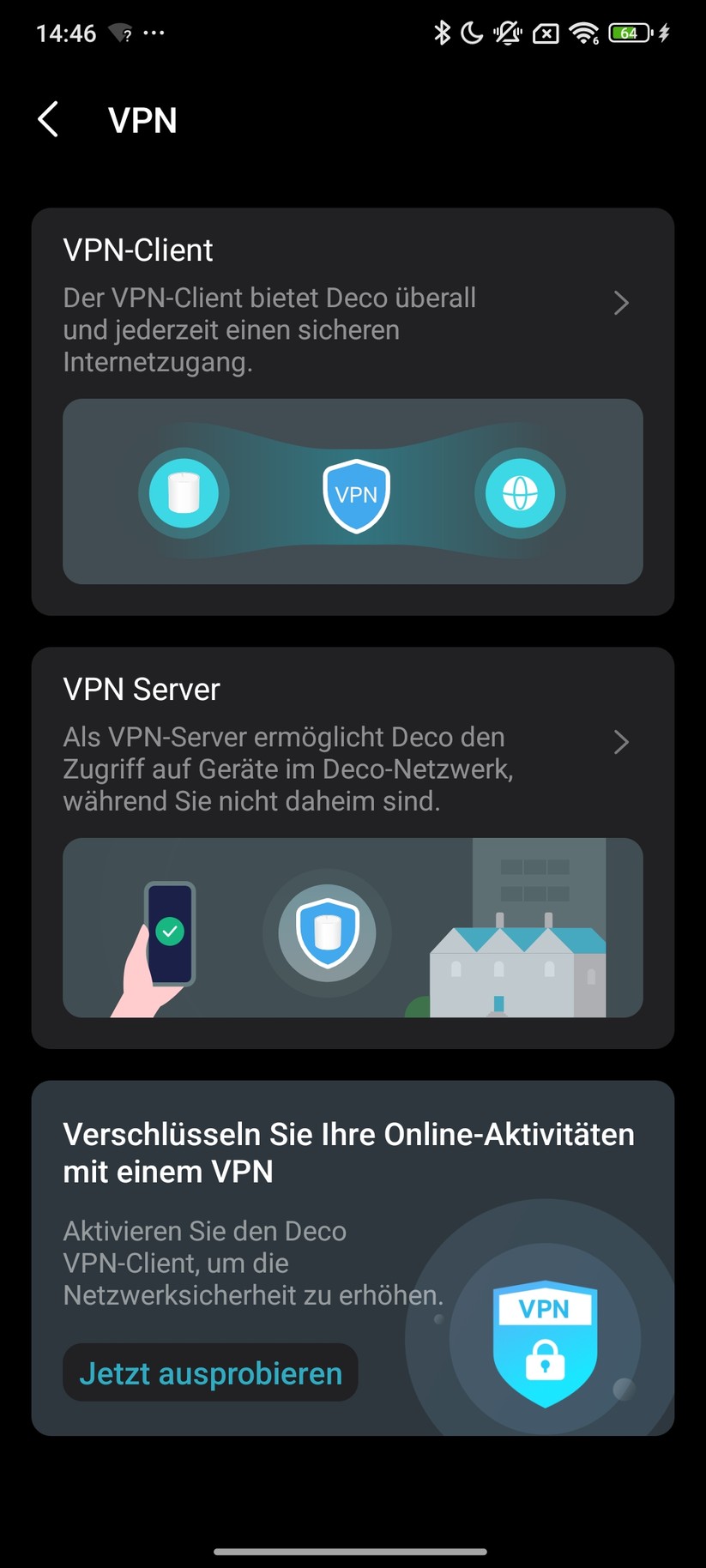Tap the Jetzt ausprobieren button

[x=210, y=1372]
